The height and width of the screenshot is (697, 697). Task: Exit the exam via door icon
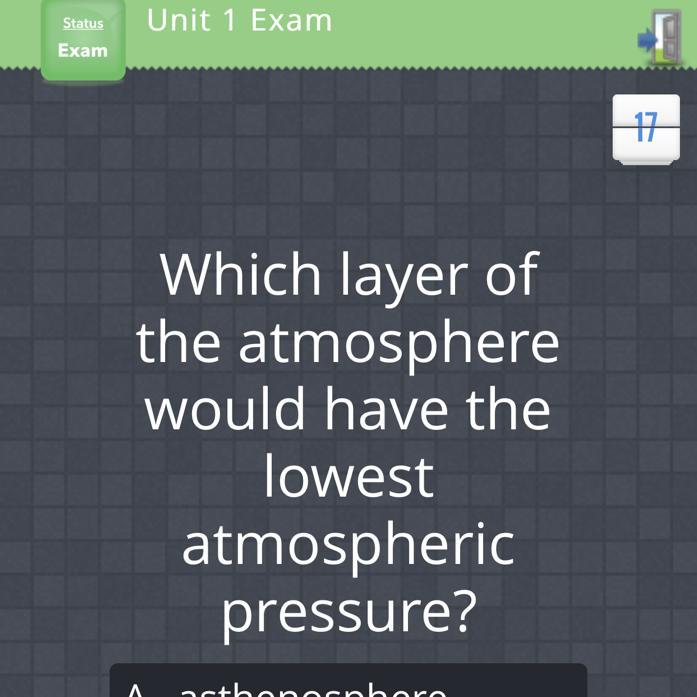pos(660,38)
